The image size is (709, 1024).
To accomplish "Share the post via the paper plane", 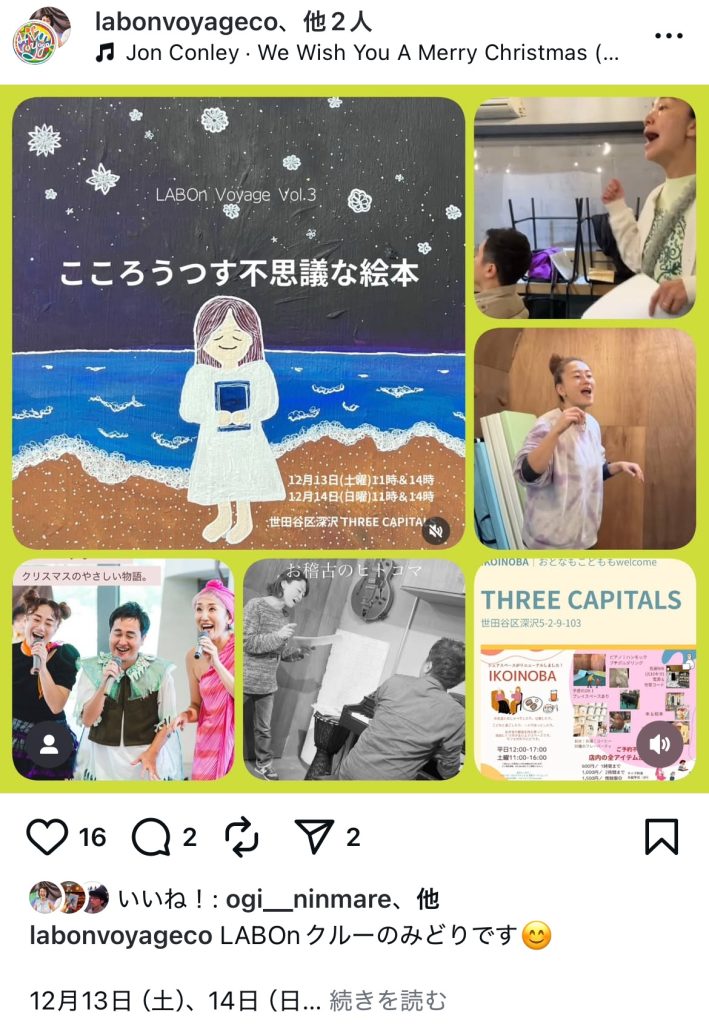I will click(314, 836).
